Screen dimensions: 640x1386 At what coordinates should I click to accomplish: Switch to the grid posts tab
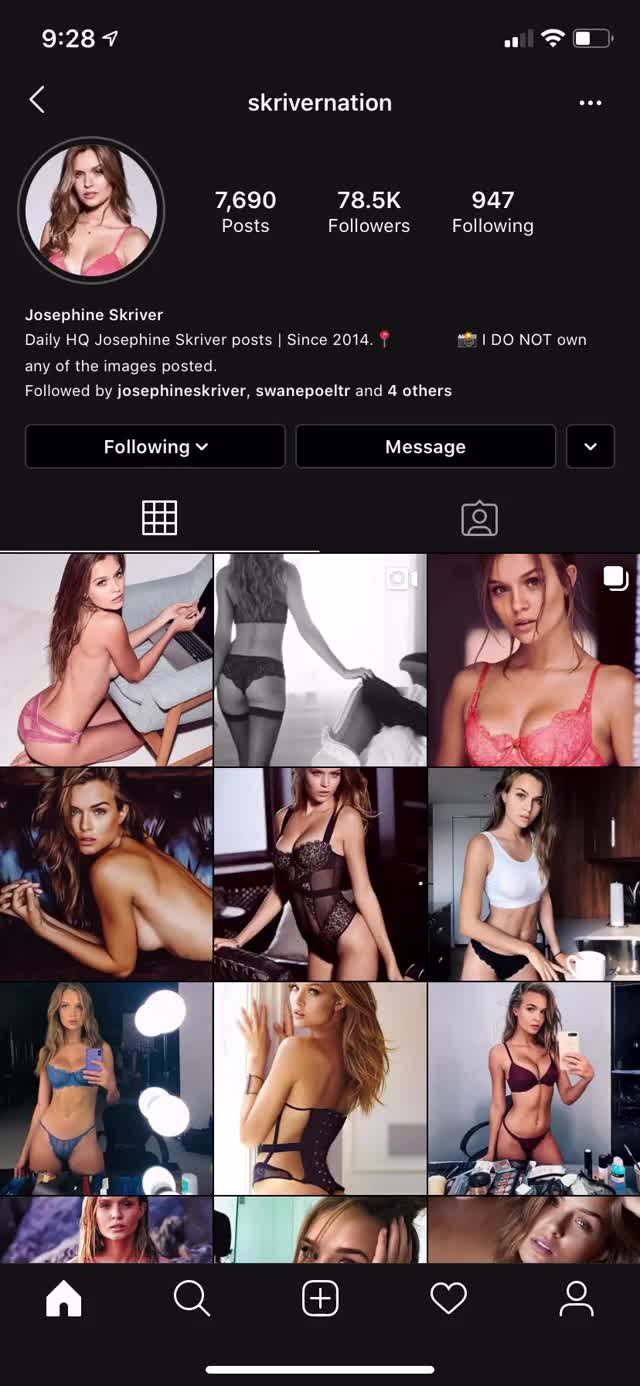[x=160, y=518]
